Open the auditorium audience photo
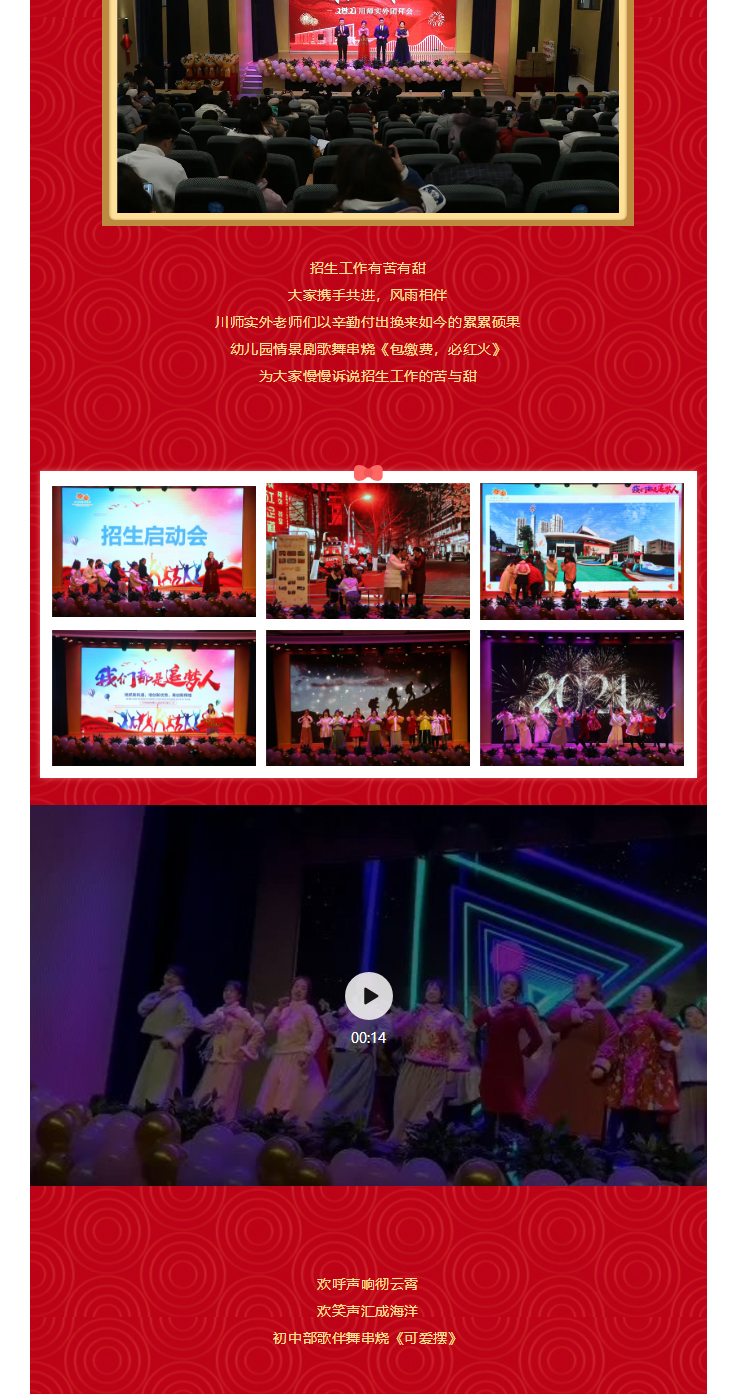737x1394 pixels. (368, 110)
